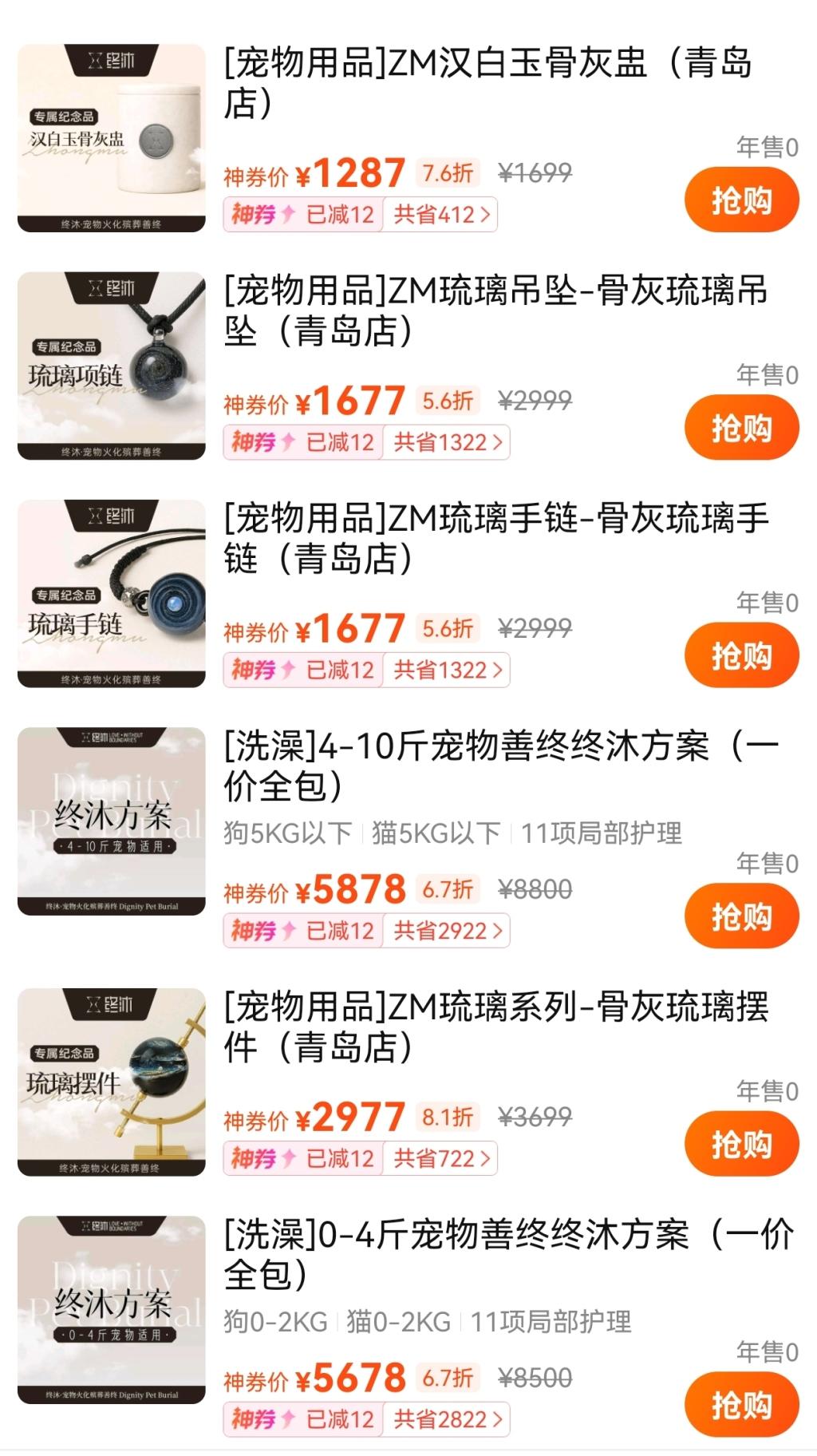Image resolution: width=817 pixels, height=1456 pixels.
Task: Show coupon details for 共省2922
Action: point(448,931)
